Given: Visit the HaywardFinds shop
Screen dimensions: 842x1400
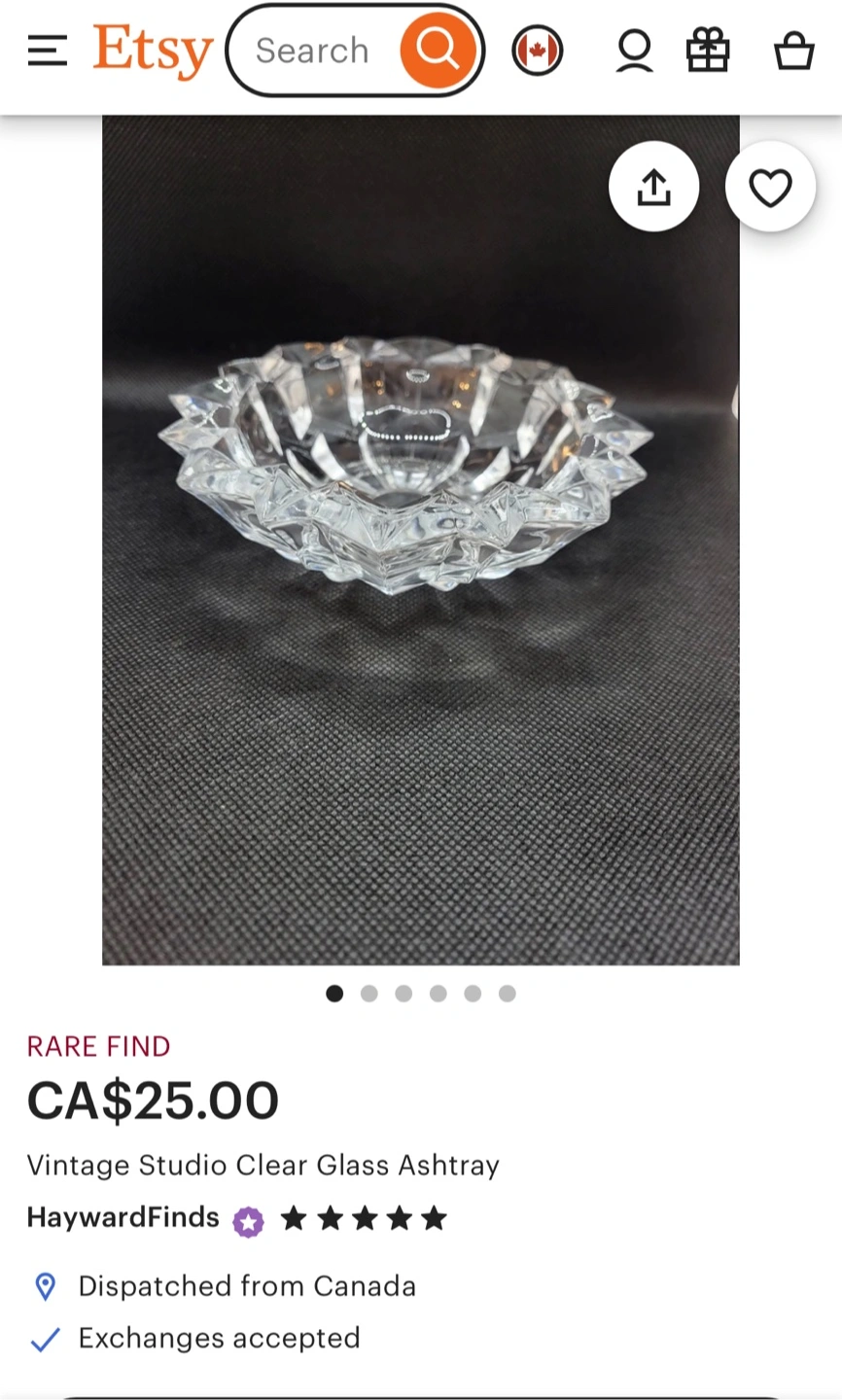Looking at the screenshot, I should point(123,1217).
